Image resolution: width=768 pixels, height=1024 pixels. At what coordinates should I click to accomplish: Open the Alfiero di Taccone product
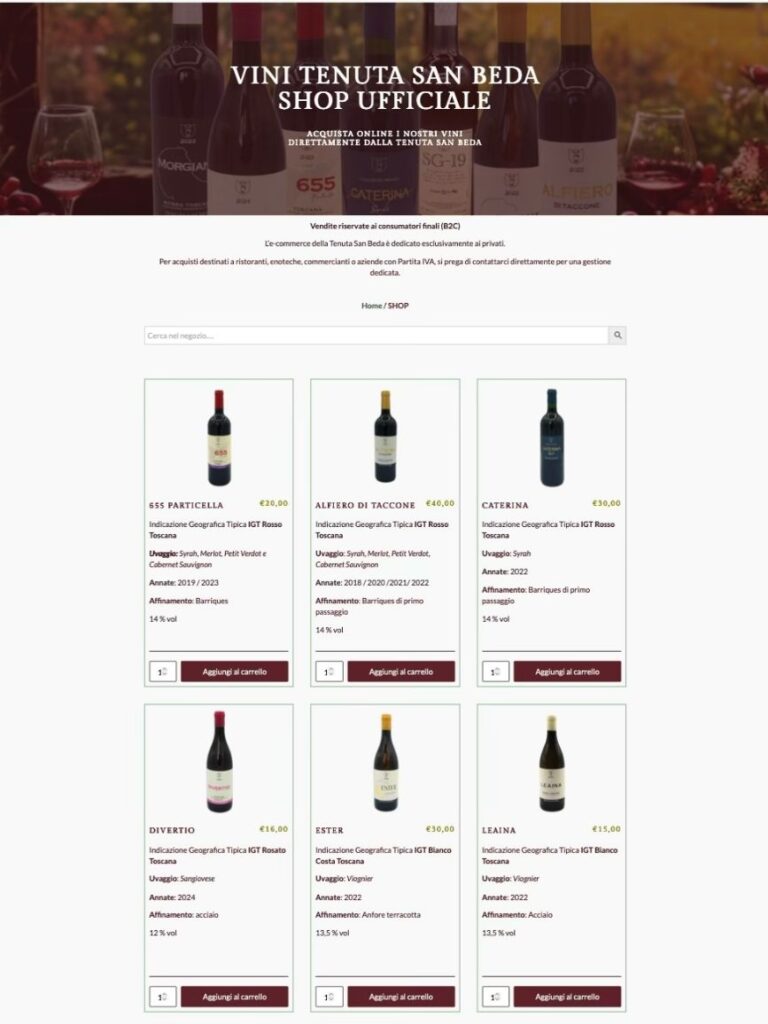[356, 505]
